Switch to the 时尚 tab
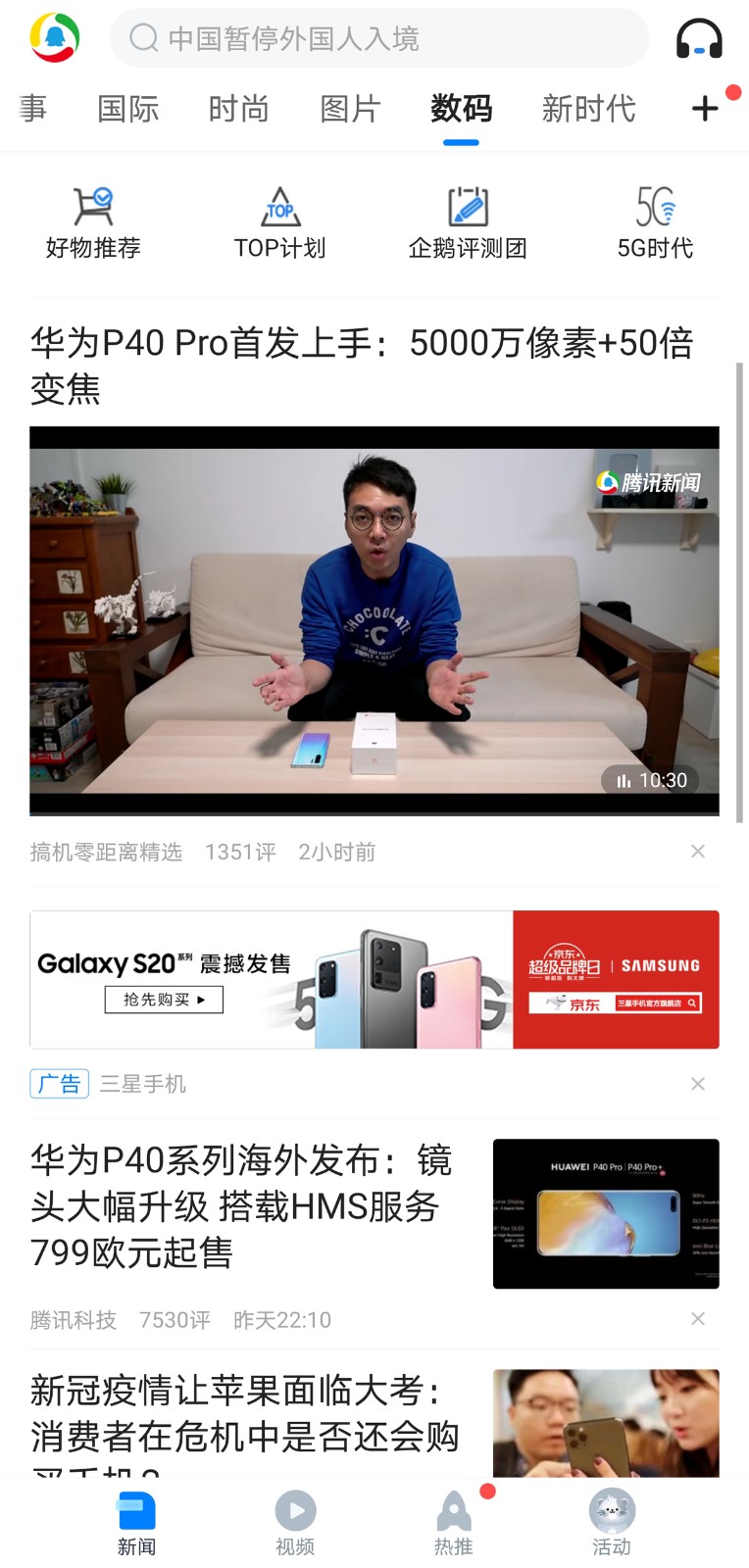The width and height of the screenshot is (749, 1568). click(238, 108)
